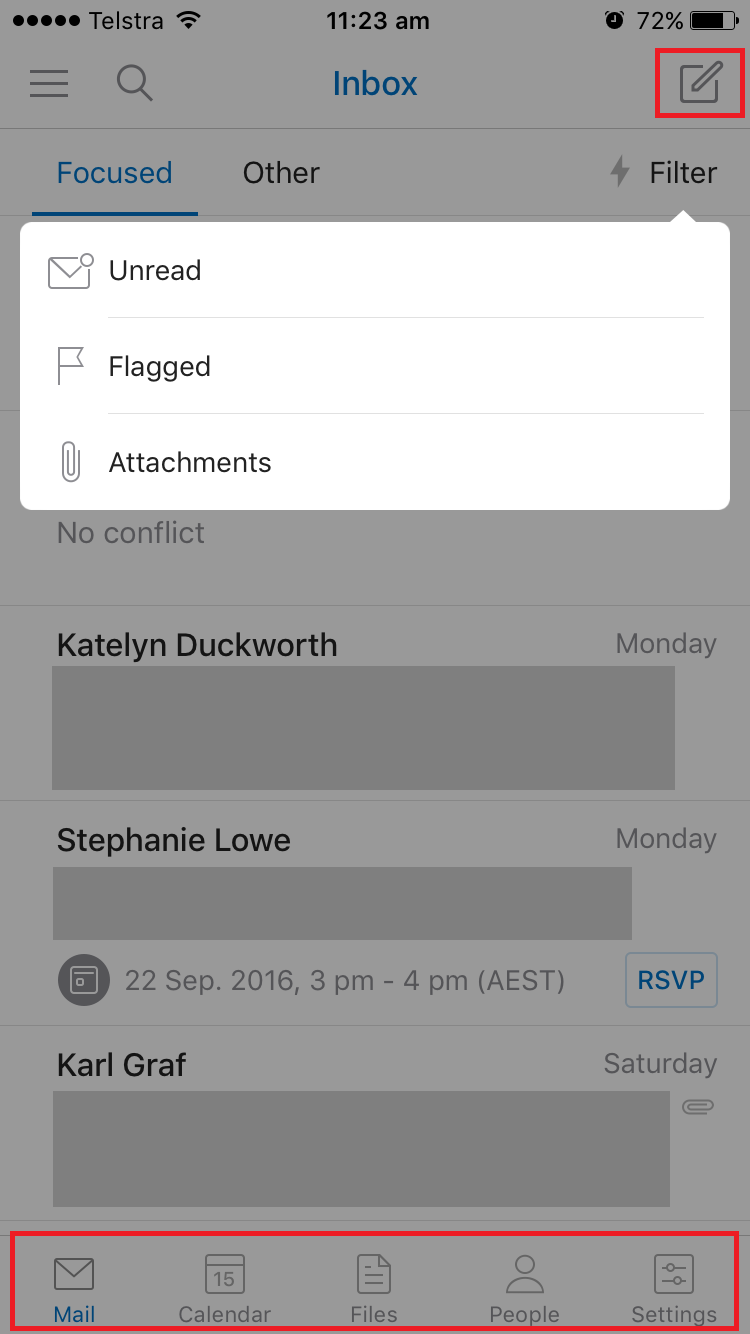Open Settings from the bottom bar

pos(674,1290)
